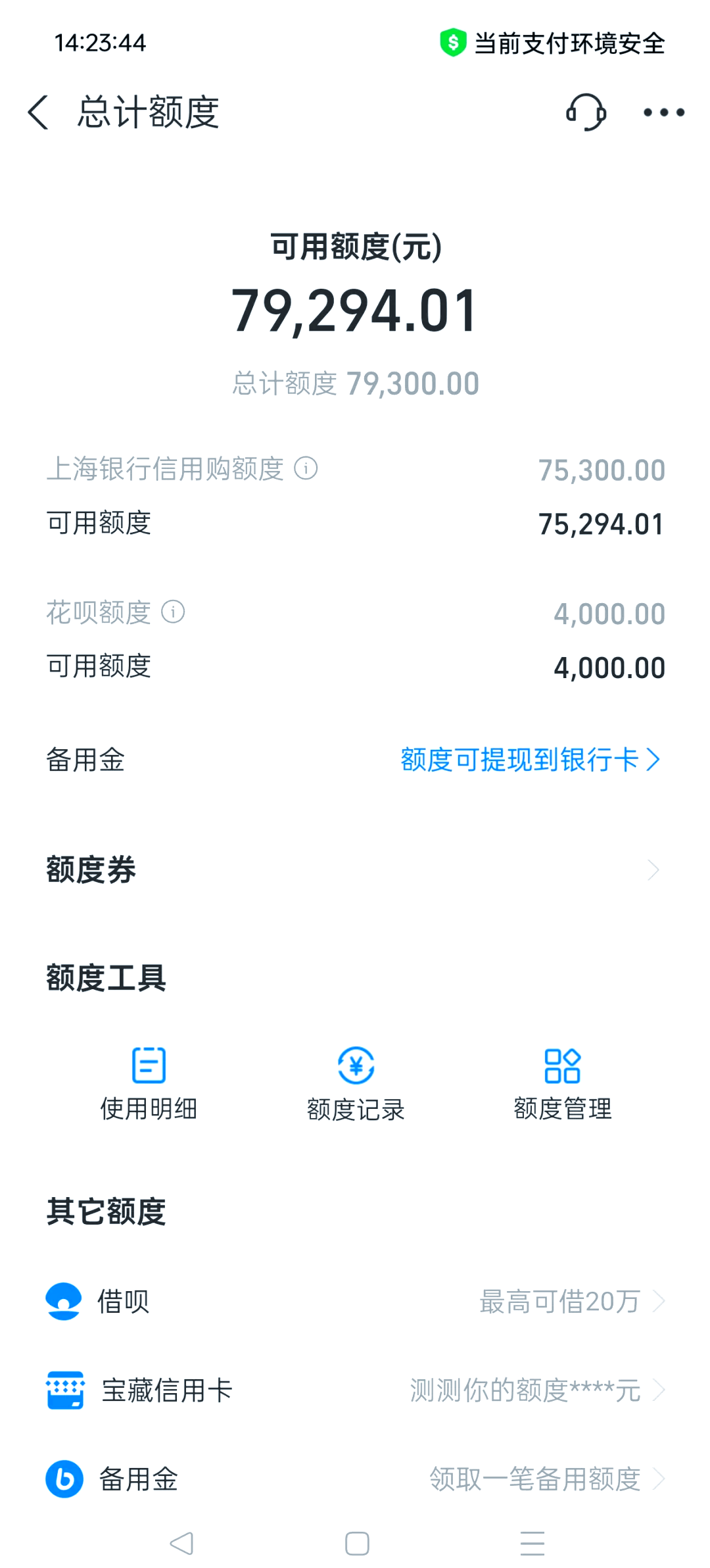View info for 花呗额度
Screen dimensions: 710x1568
click(172, 613)
